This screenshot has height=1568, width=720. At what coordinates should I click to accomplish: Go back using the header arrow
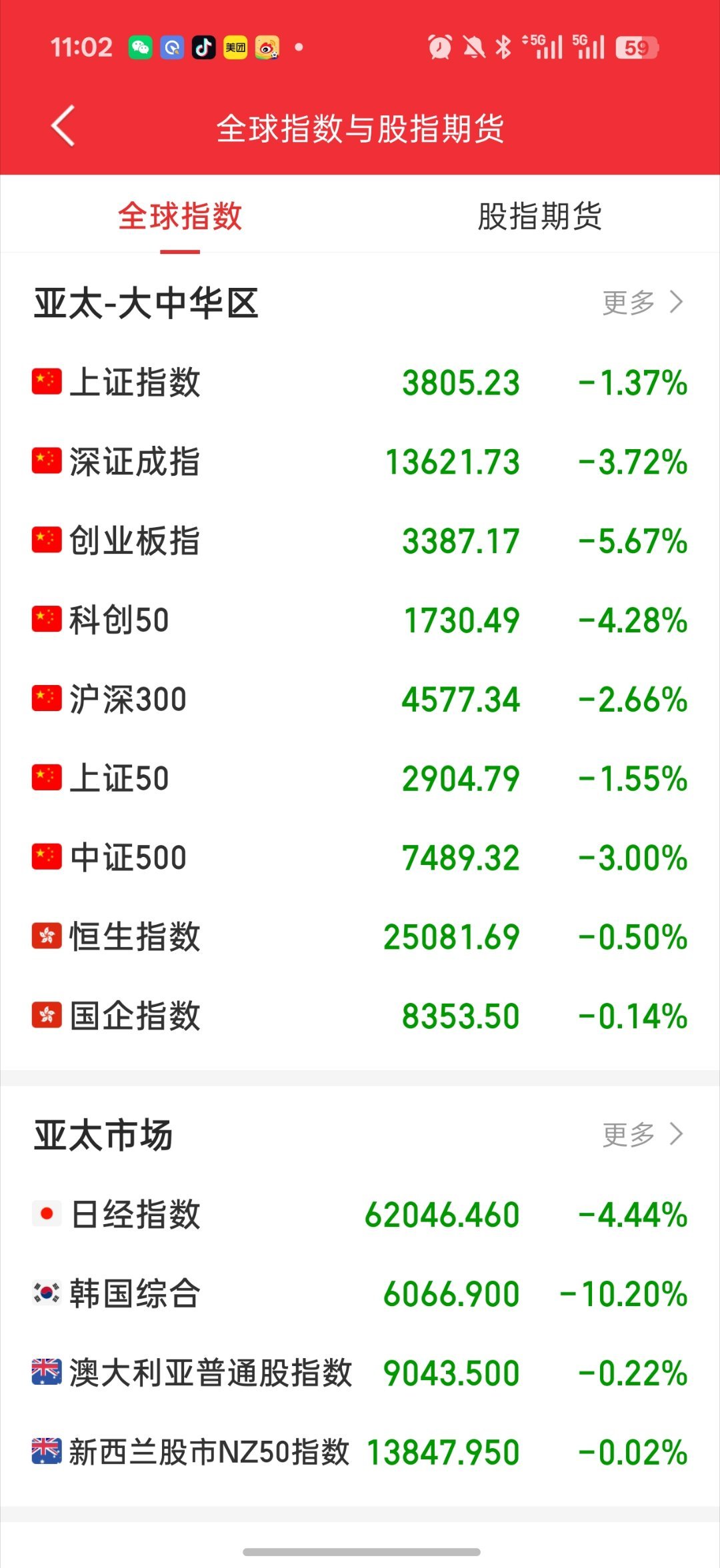63,127
